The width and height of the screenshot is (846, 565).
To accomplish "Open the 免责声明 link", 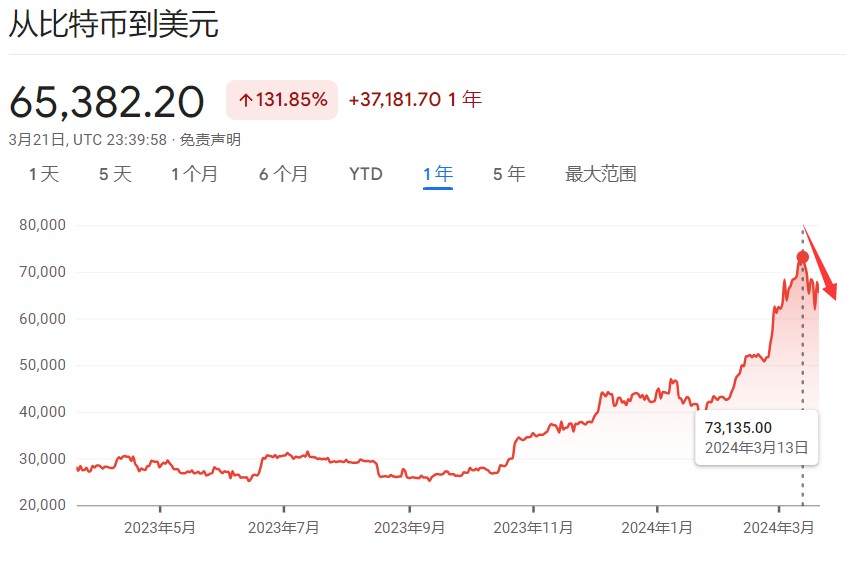I will pyautogui.click(x=210, y=140).
